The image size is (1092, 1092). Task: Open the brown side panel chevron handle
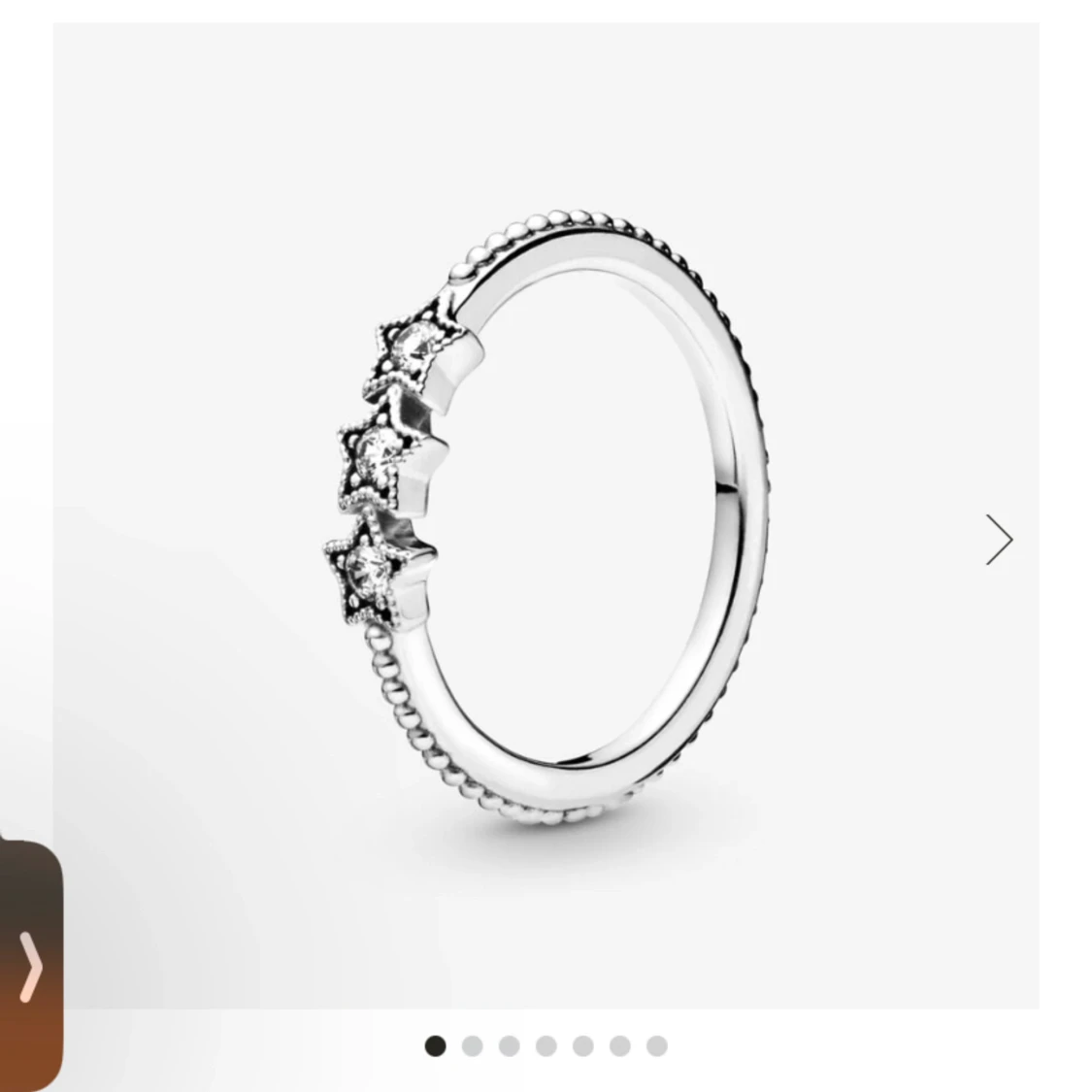[x=31, y=967]
